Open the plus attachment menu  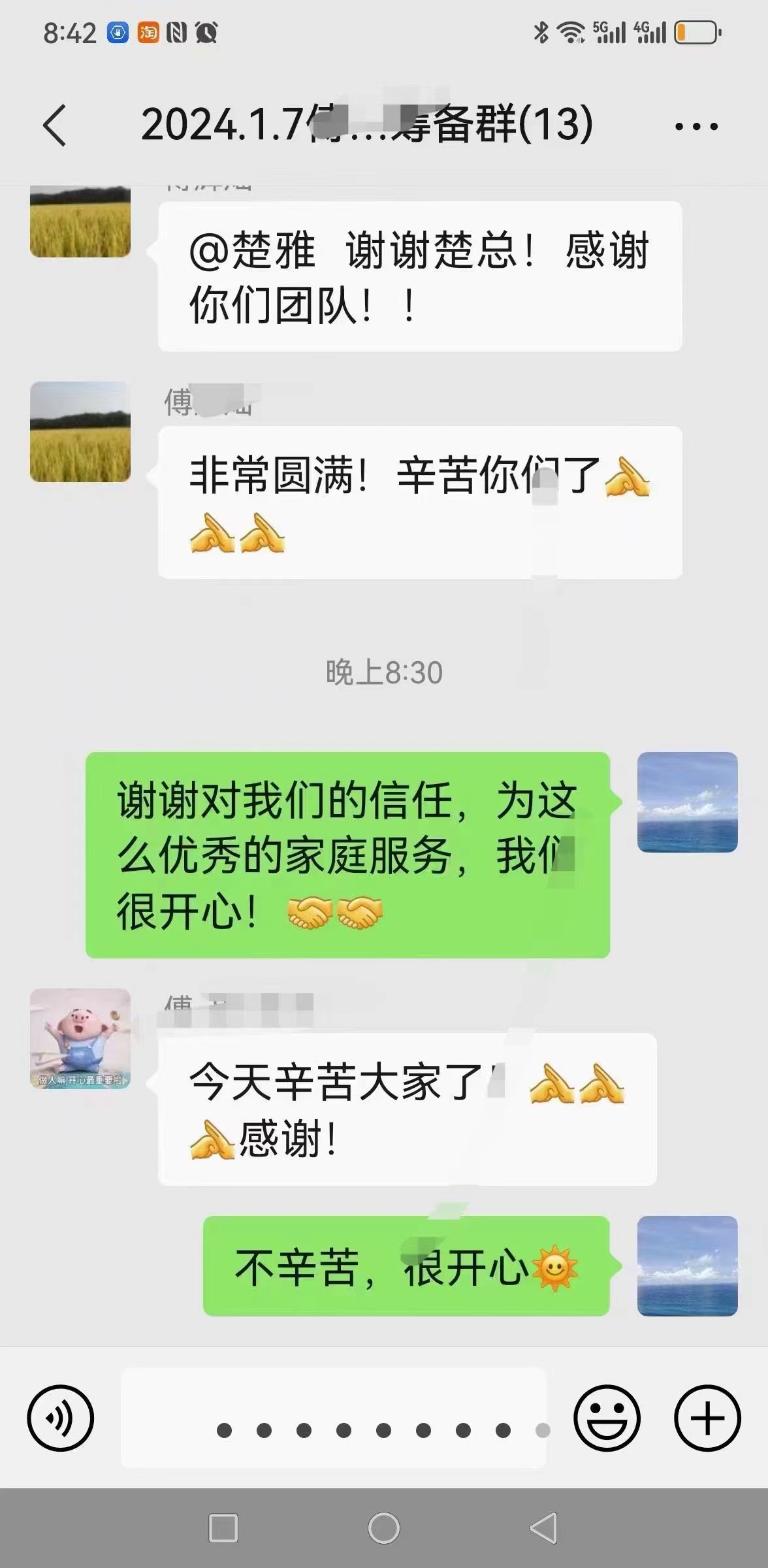click(707, 1418)
